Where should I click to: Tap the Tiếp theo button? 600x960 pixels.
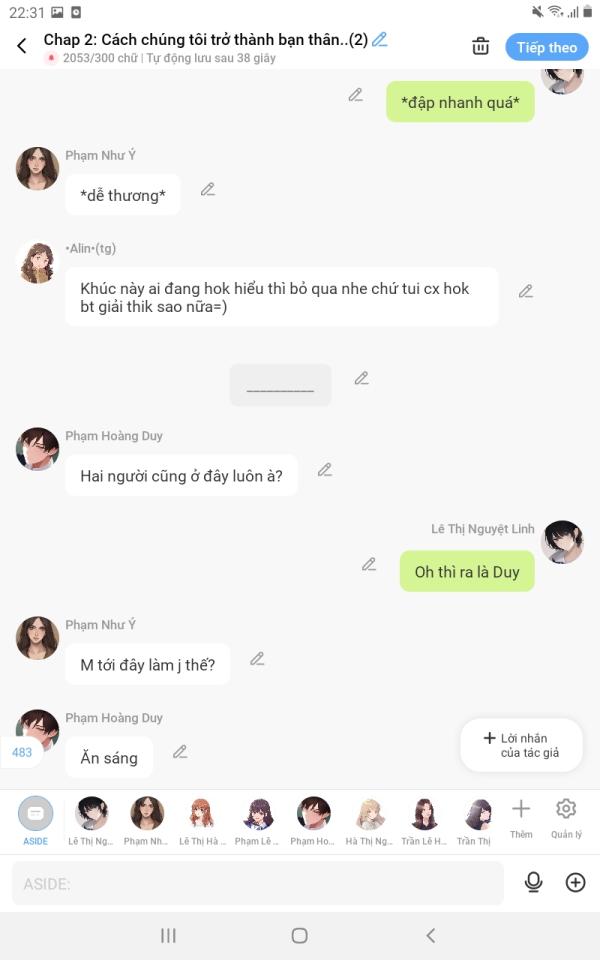tap(546, 47)
